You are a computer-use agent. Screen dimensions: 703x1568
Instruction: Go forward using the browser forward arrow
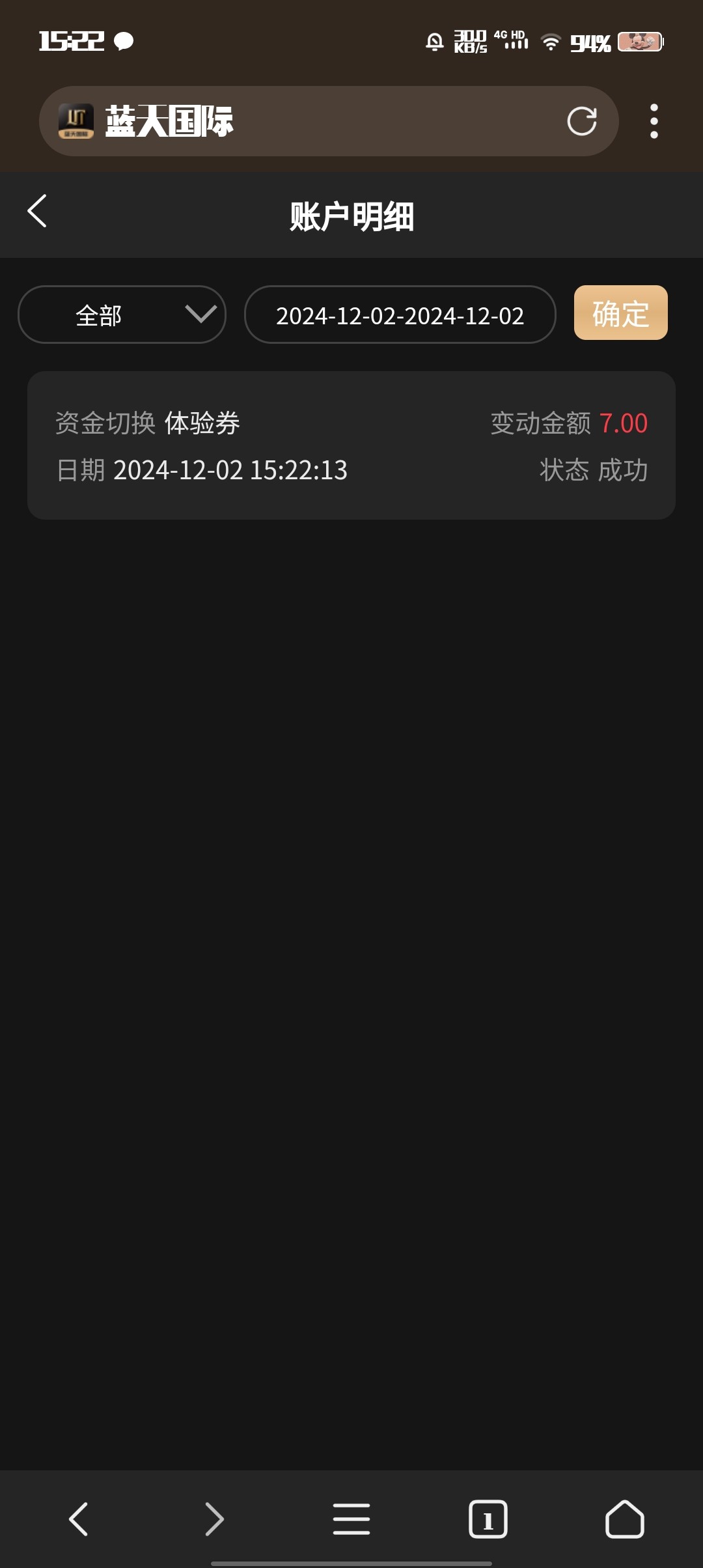pyautogui.click(x=214, y=1519)
